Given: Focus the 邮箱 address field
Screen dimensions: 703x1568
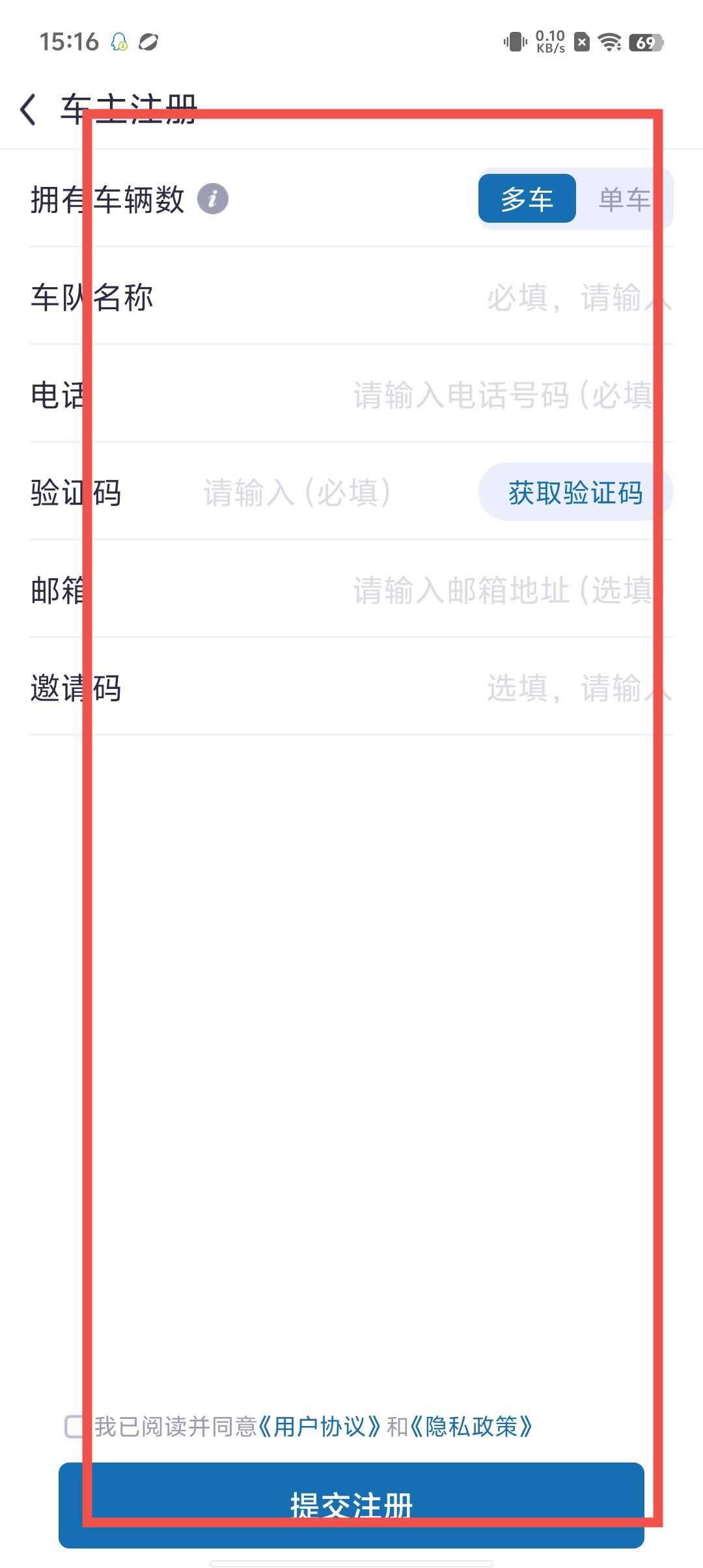Looking at the screenshot, I should click(501, 591).
